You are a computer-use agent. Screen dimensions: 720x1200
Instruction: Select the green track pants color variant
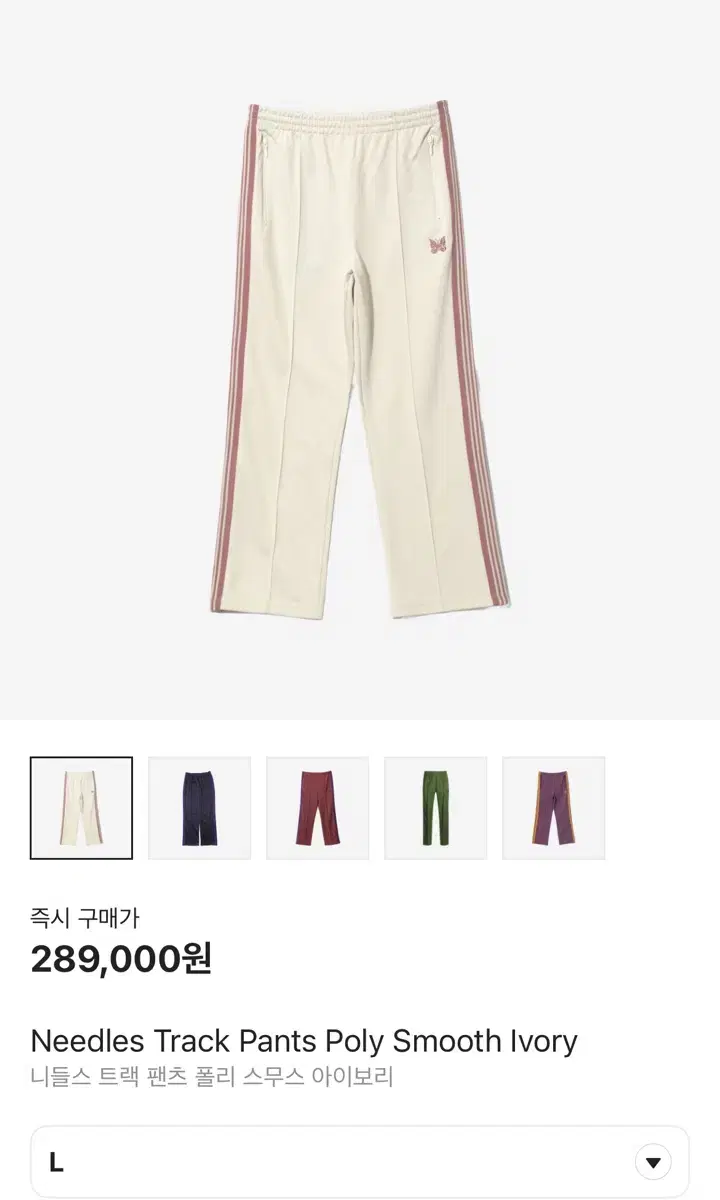click(x=435, y=807)
